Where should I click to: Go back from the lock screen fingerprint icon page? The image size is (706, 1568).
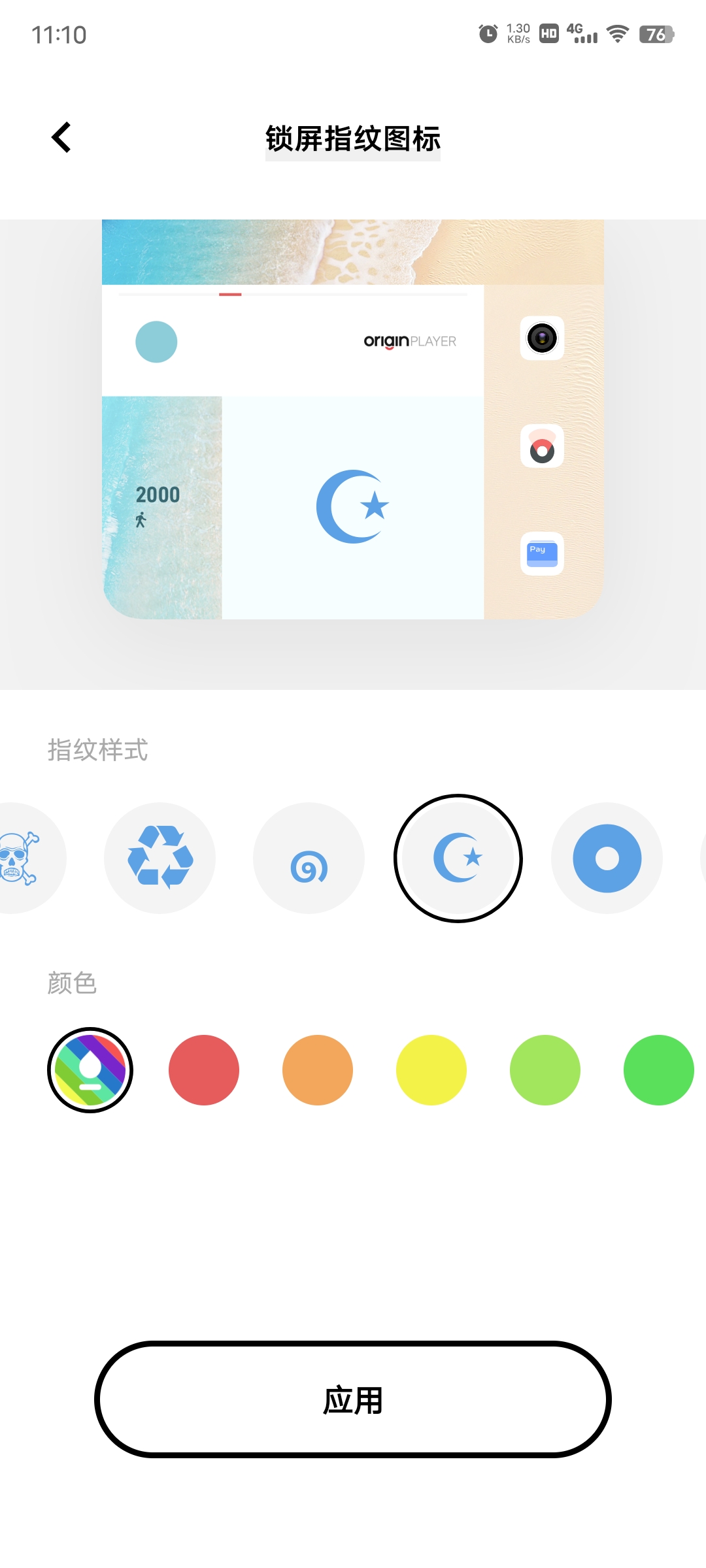[61, 138]
